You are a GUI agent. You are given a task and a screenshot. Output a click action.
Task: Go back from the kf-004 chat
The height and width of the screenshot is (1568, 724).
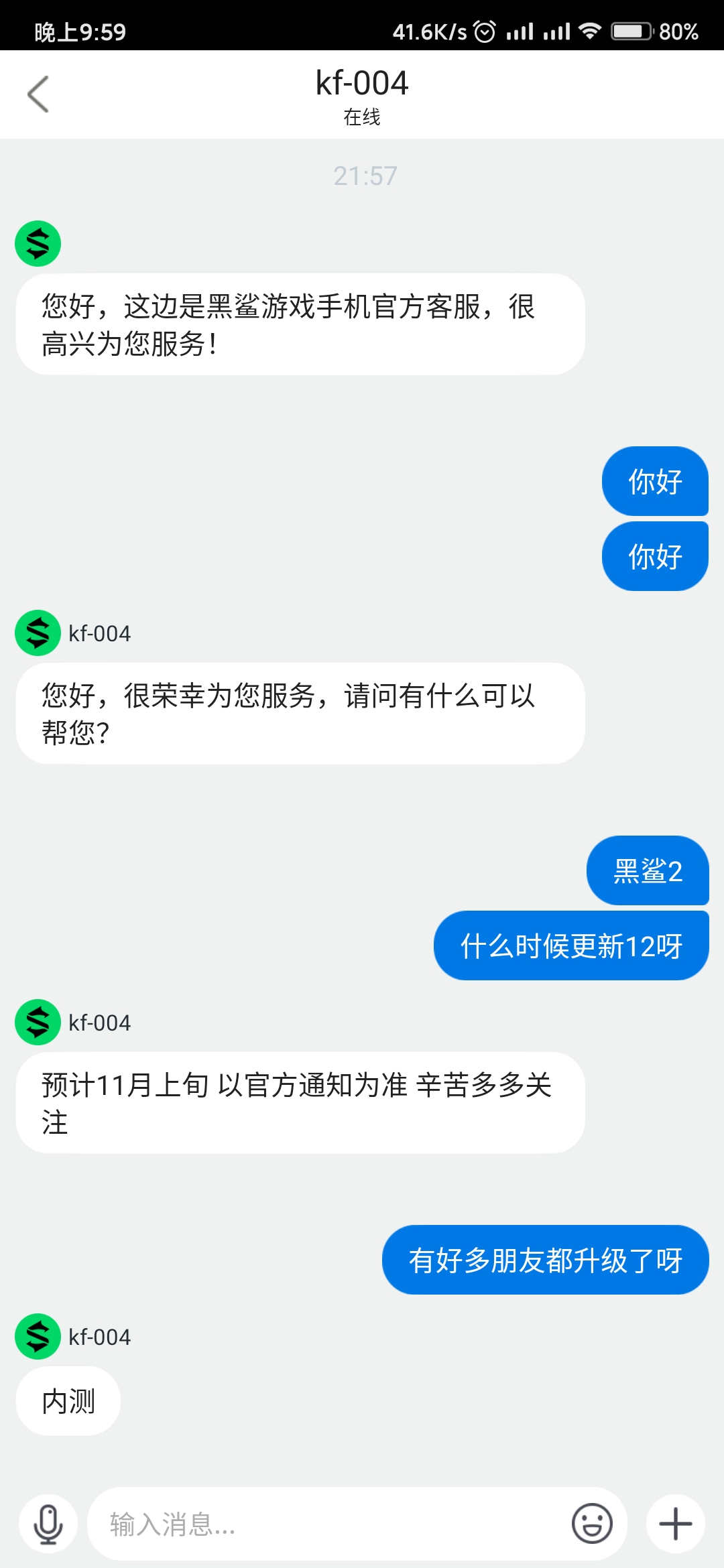[38, 94]
